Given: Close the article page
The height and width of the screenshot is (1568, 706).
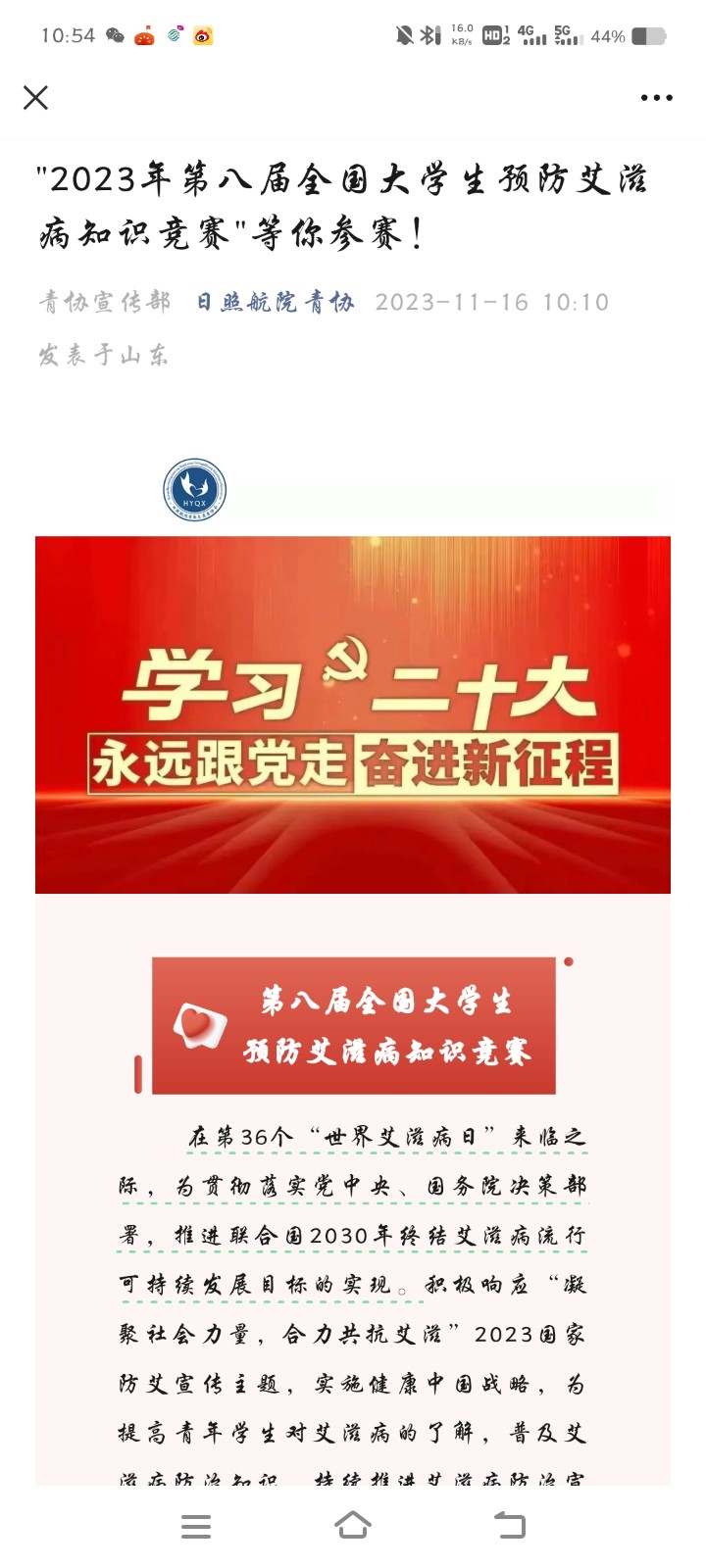Looking at the screenshot, I should pos(36,97).
